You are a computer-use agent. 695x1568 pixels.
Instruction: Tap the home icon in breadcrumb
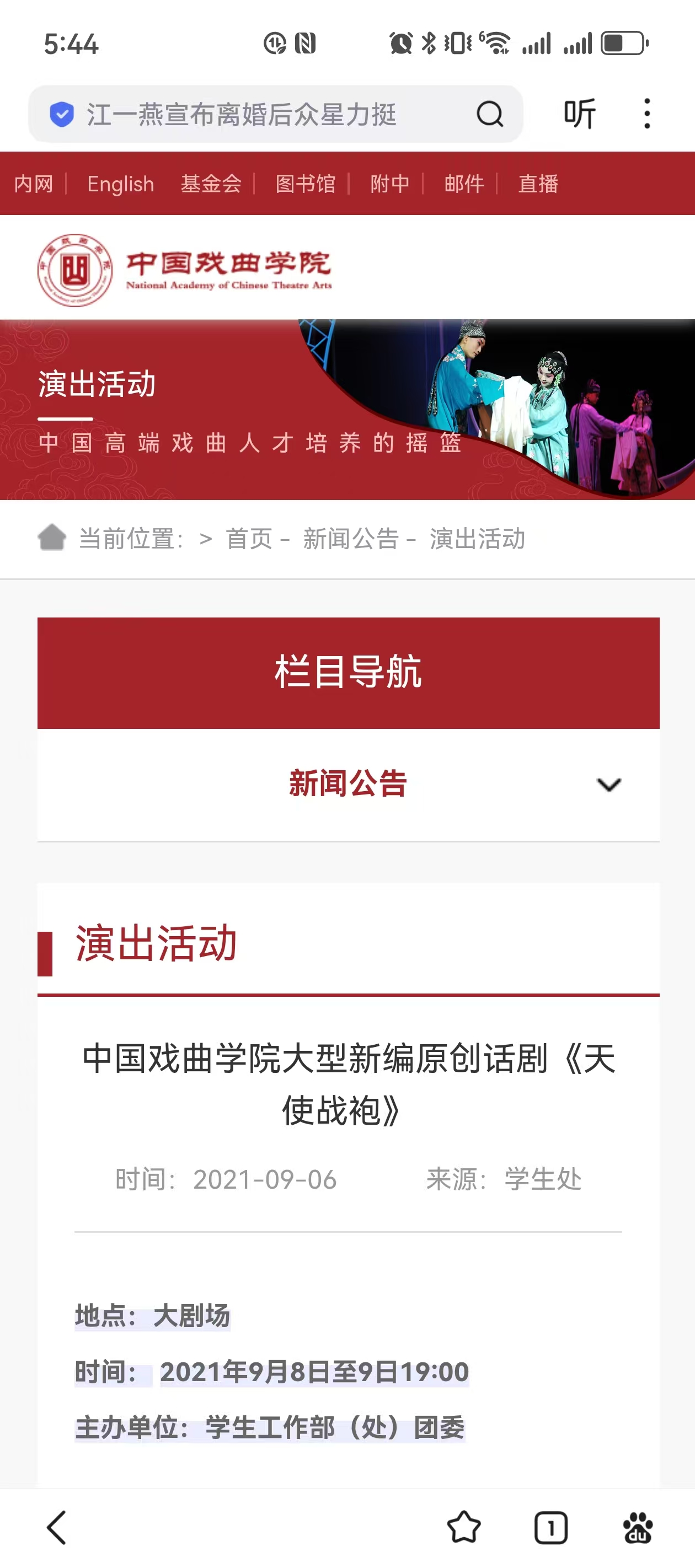coord(52,537)
